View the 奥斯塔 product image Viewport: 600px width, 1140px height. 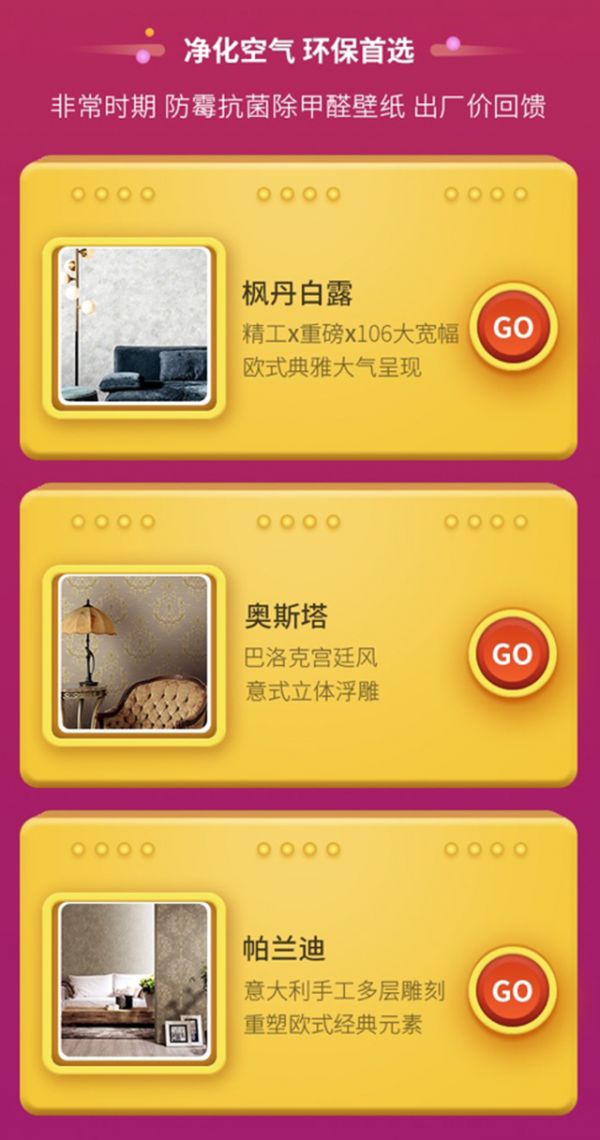[133, 654]
